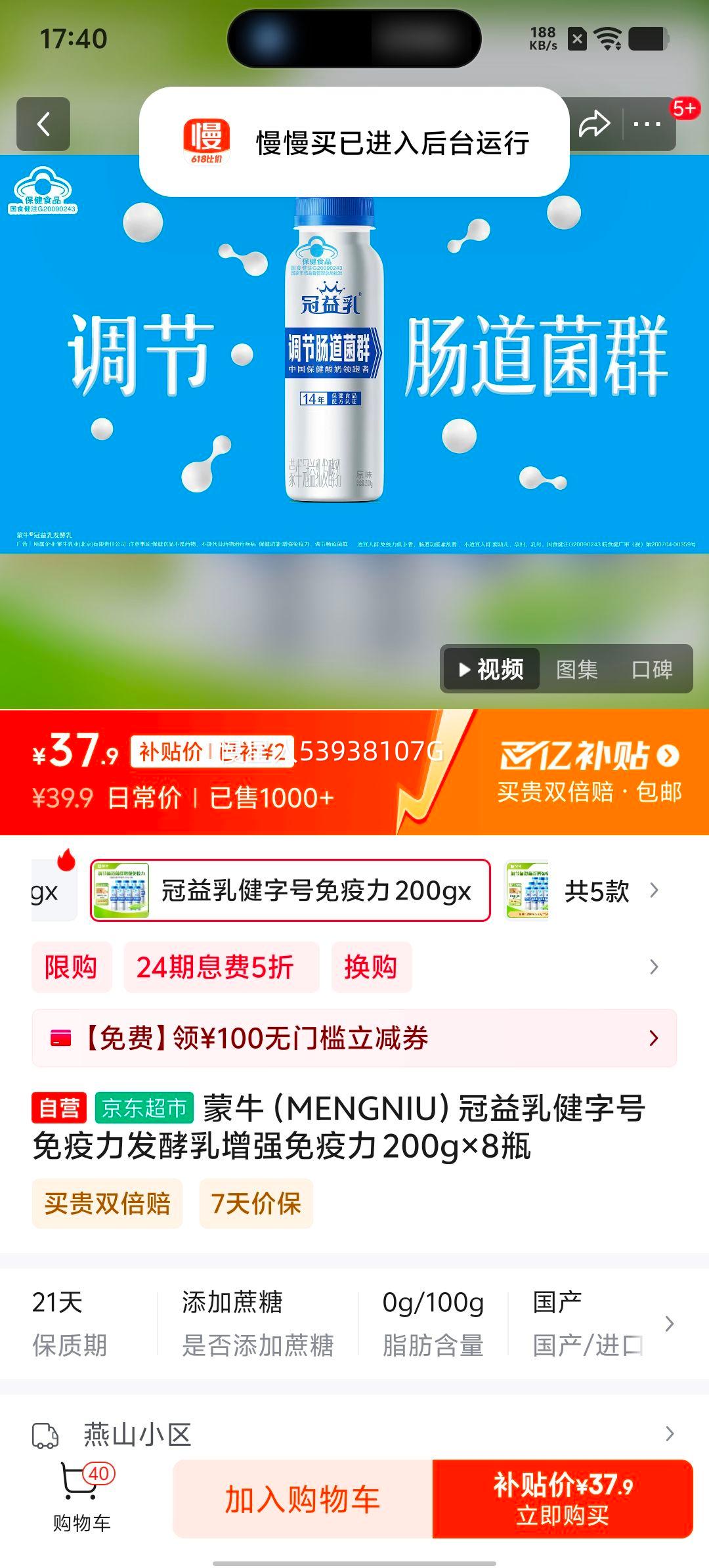Tap the red coupon card icon
709x1568 pixels.
pyautogui.click(x=62, y=1038)
